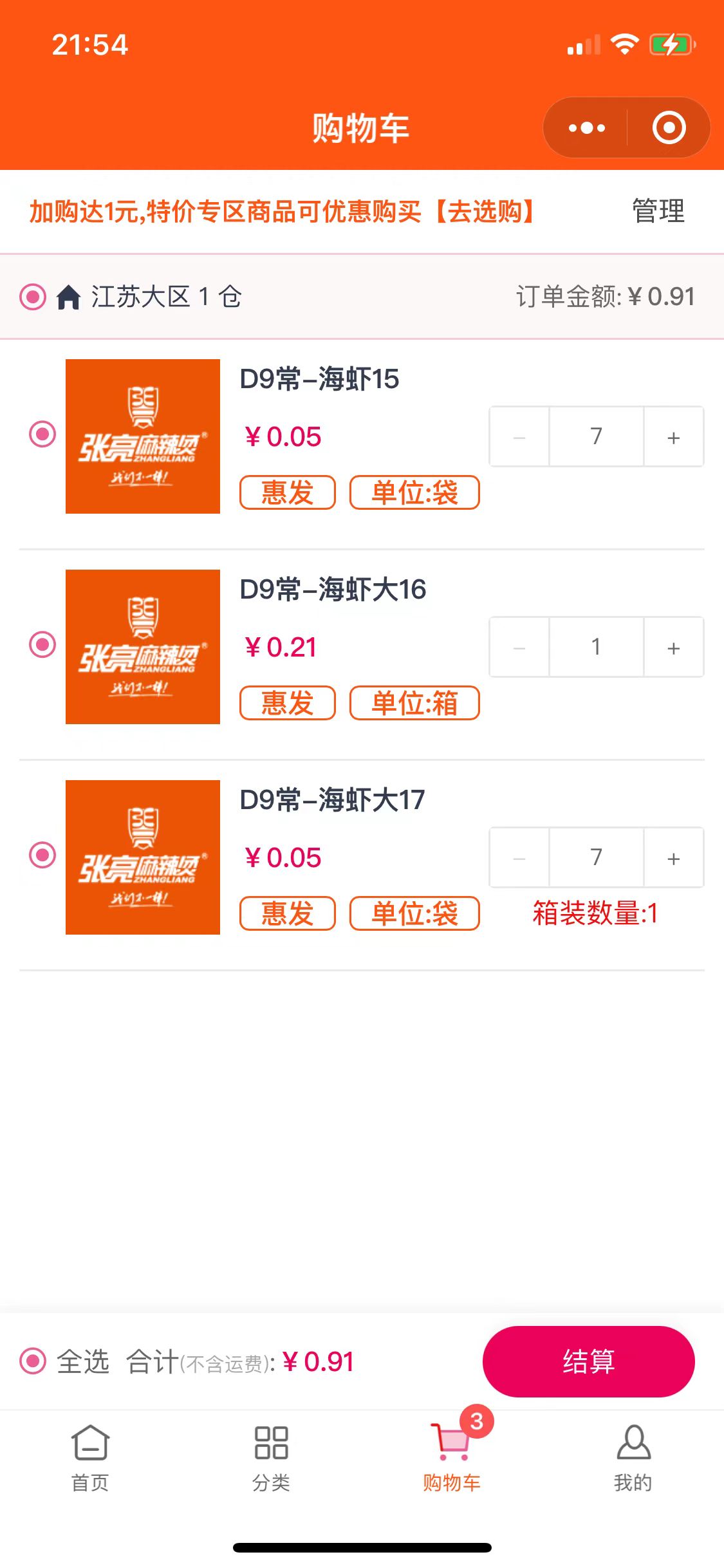Decrease quantity of D9常-海虾15
The width and height of the screenshot is (724, 1568).
coord(519,437)
